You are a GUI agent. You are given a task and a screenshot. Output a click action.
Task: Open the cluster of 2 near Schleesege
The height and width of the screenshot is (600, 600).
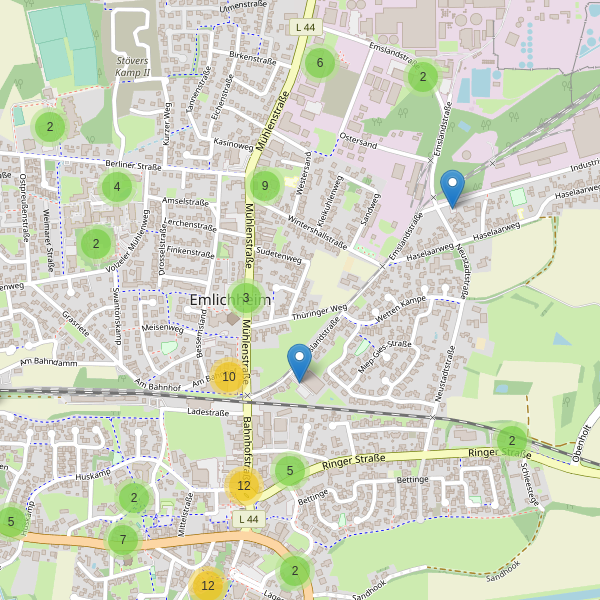pos(512,440)
